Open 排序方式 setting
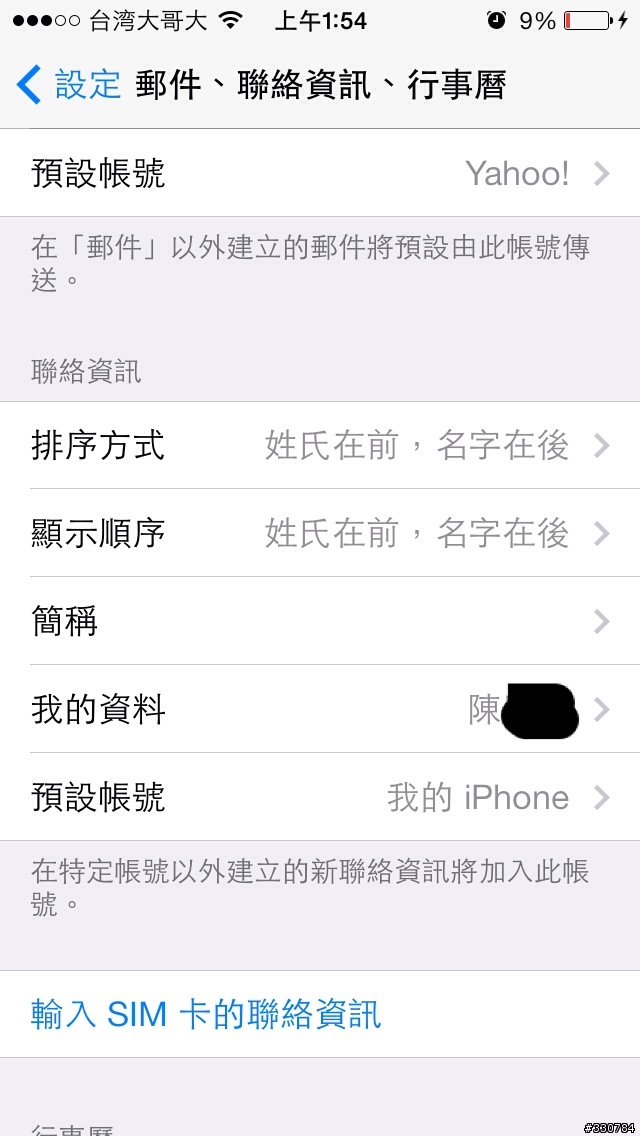This screenshot has width=640, height=1136. click(320, 445)
